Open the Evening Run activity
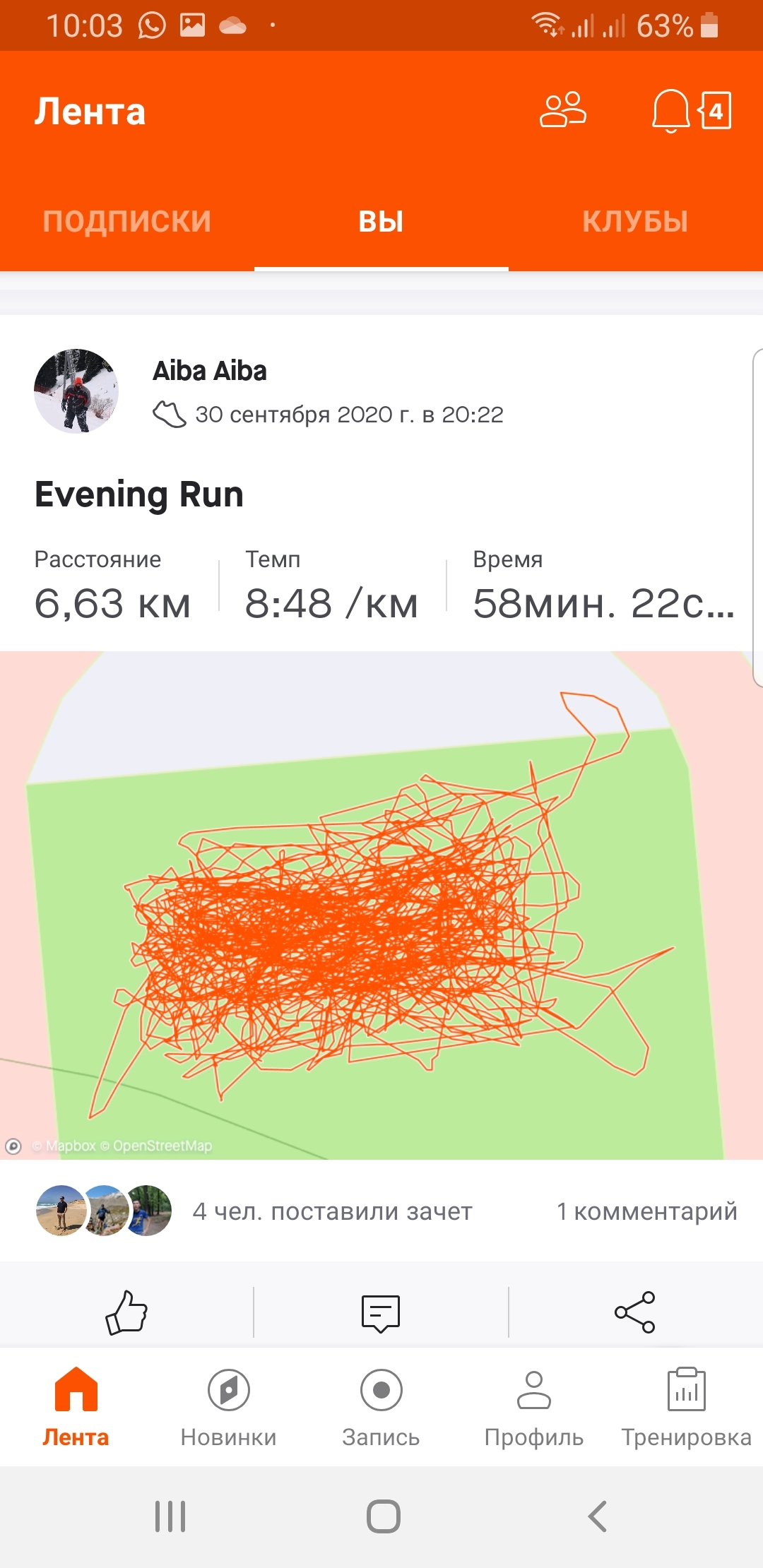763x1568 pixels. 139,494
